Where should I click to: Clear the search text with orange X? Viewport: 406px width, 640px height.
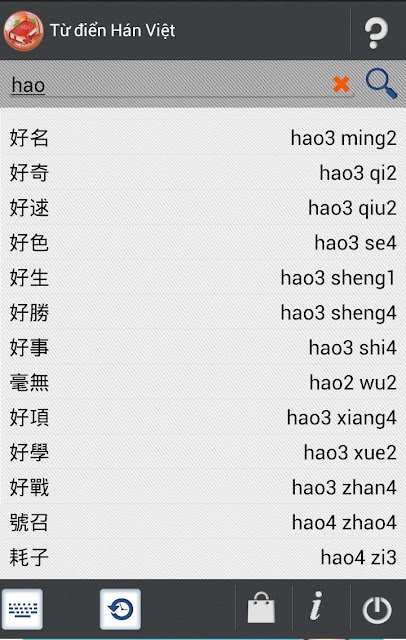click(342, 84)
